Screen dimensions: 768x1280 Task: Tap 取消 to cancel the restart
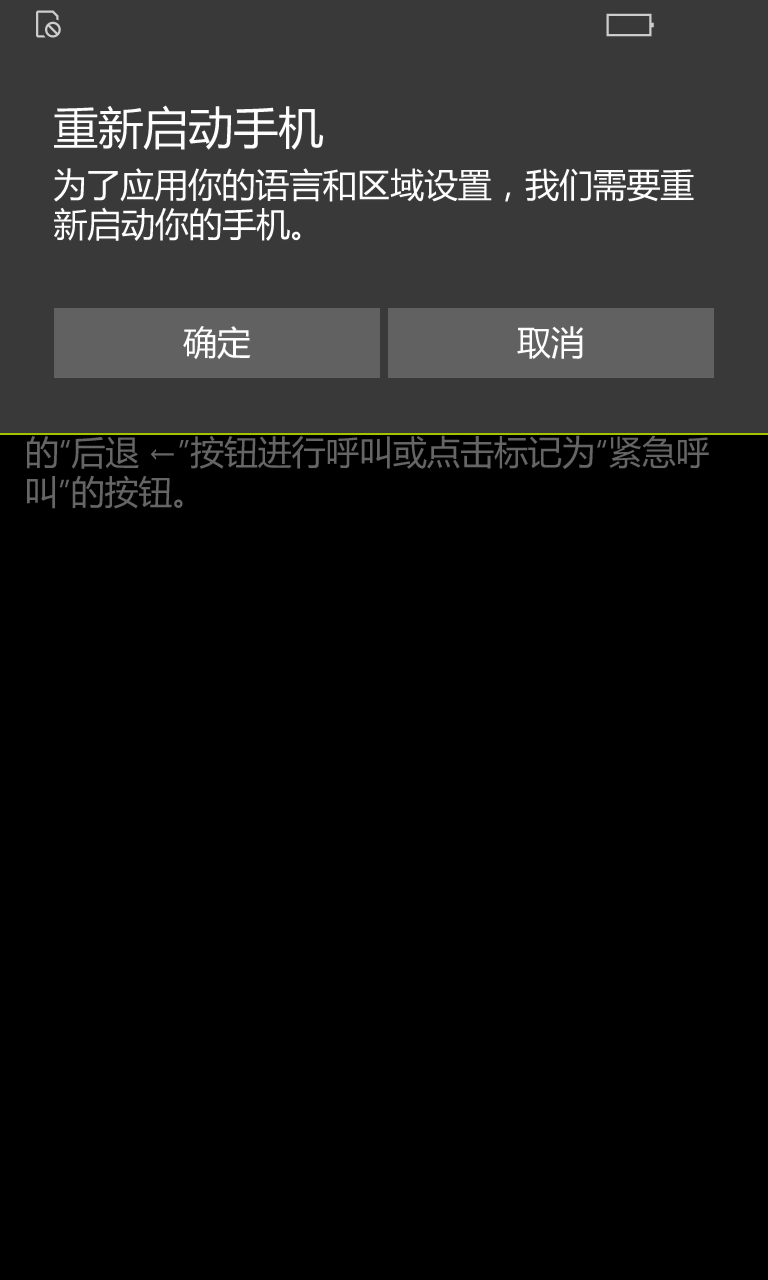point(551,343)
